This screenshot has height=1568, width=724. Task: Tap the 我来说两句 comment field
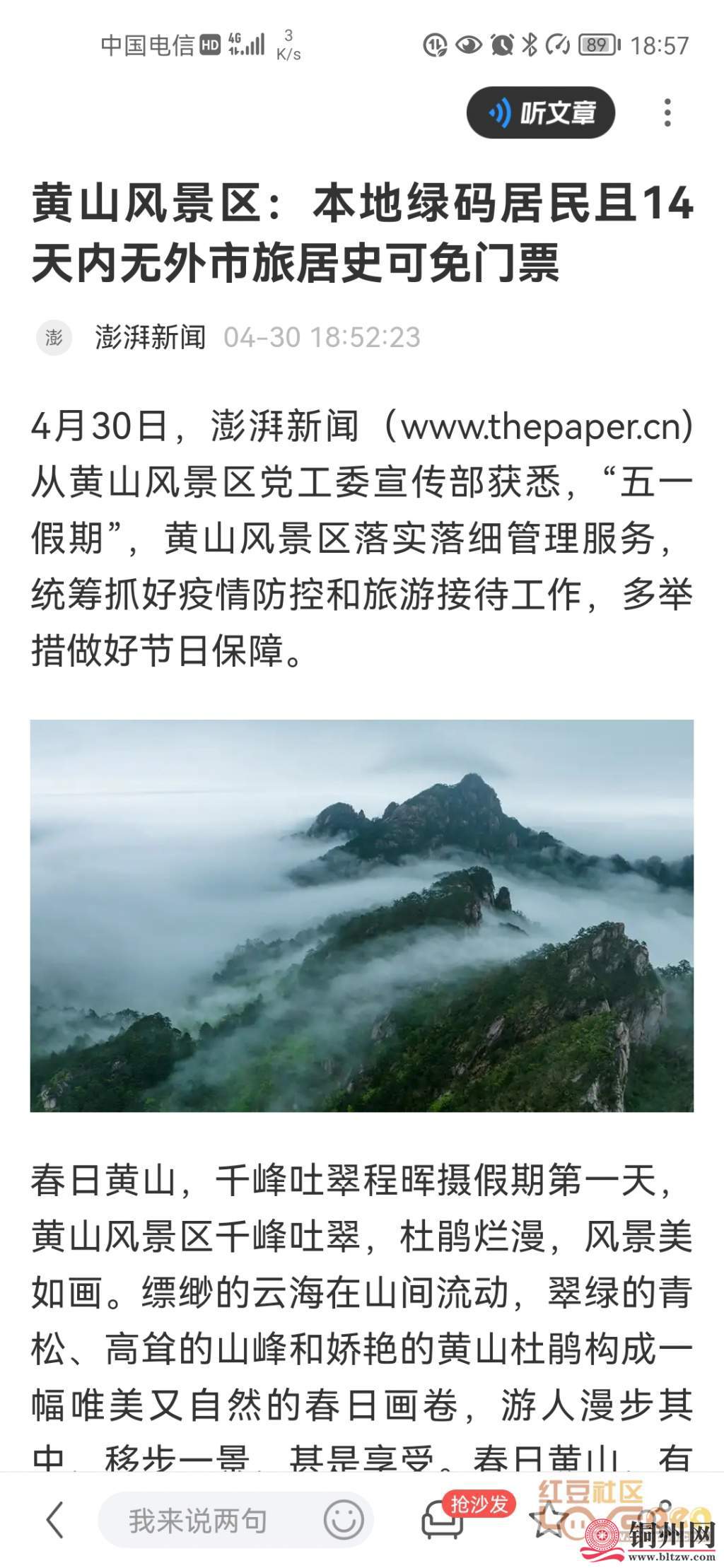coord(198,1519)
